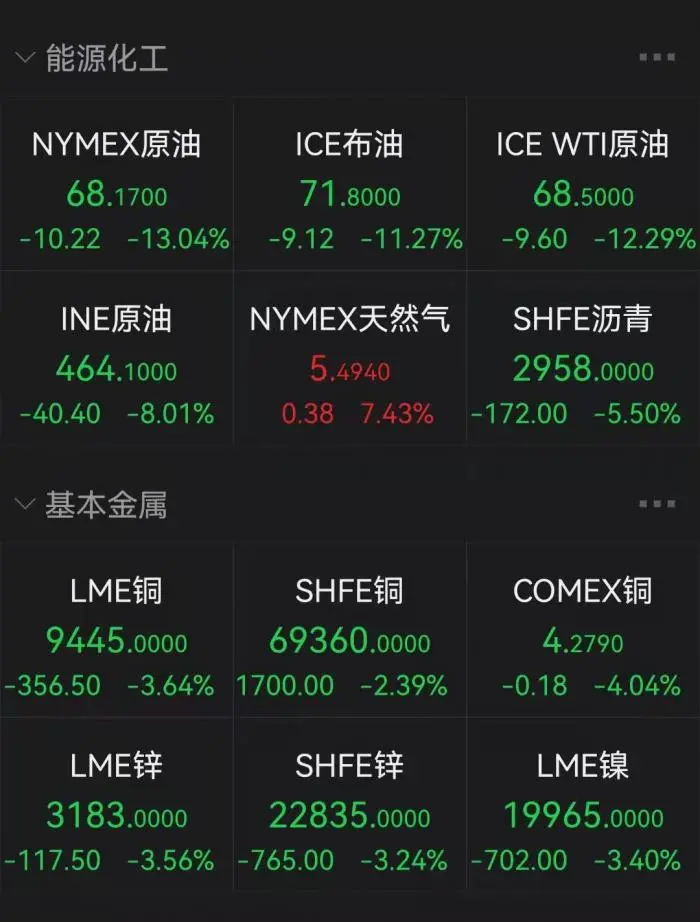View ICE WTI原油 details
Viewport: 700px width, 922px height.
click(x=584, y=185)
